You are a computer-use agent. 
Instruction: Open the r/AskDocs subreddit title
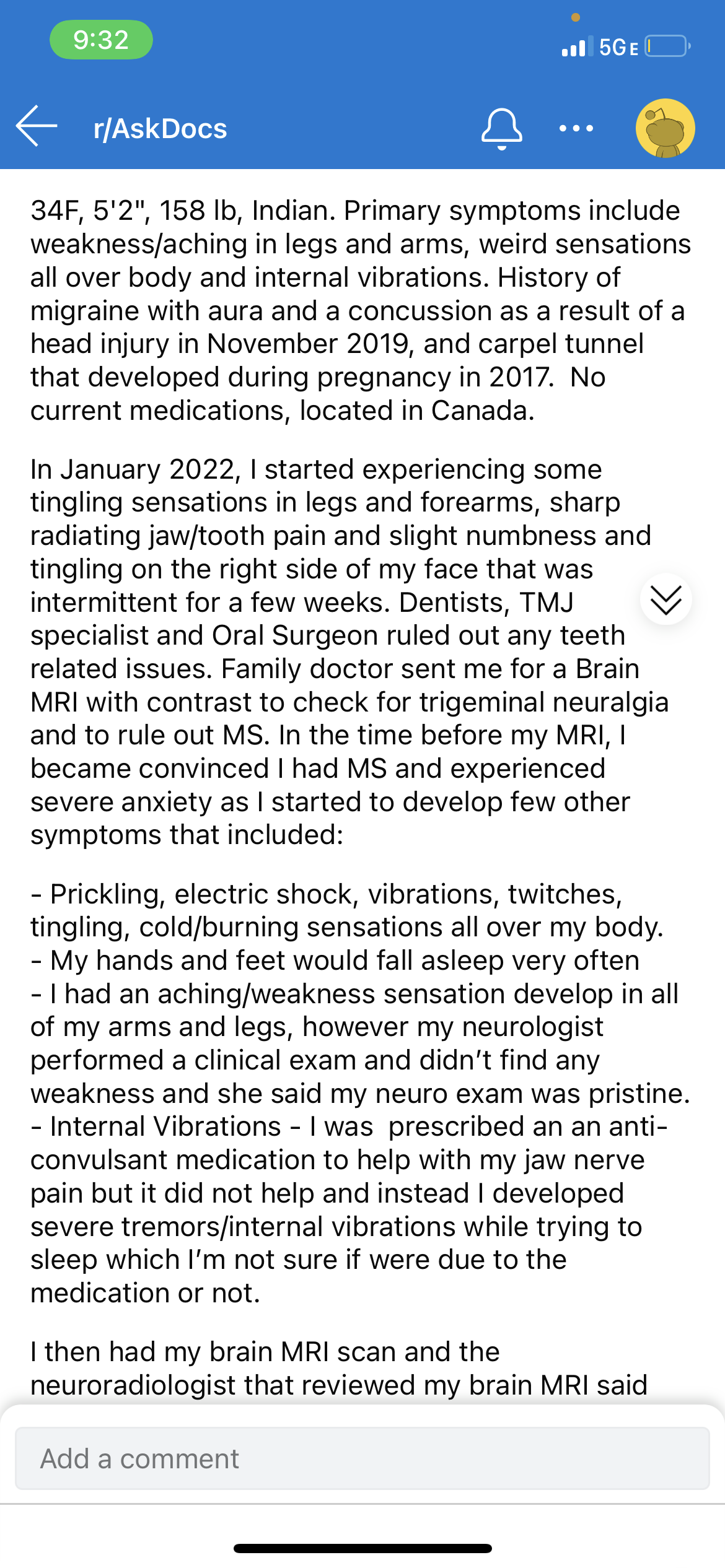point(160,129)
